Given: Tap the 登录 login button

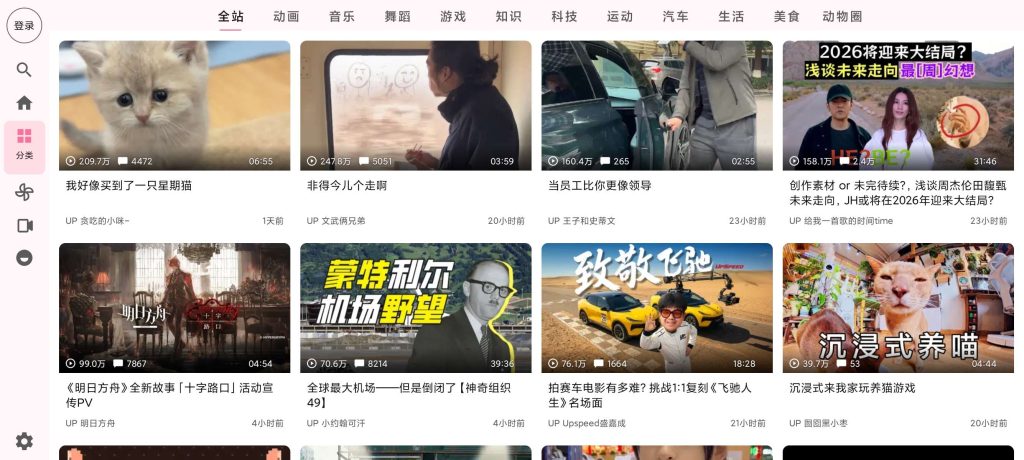Looking at the screenshot, I should click(x=24, y=25).
